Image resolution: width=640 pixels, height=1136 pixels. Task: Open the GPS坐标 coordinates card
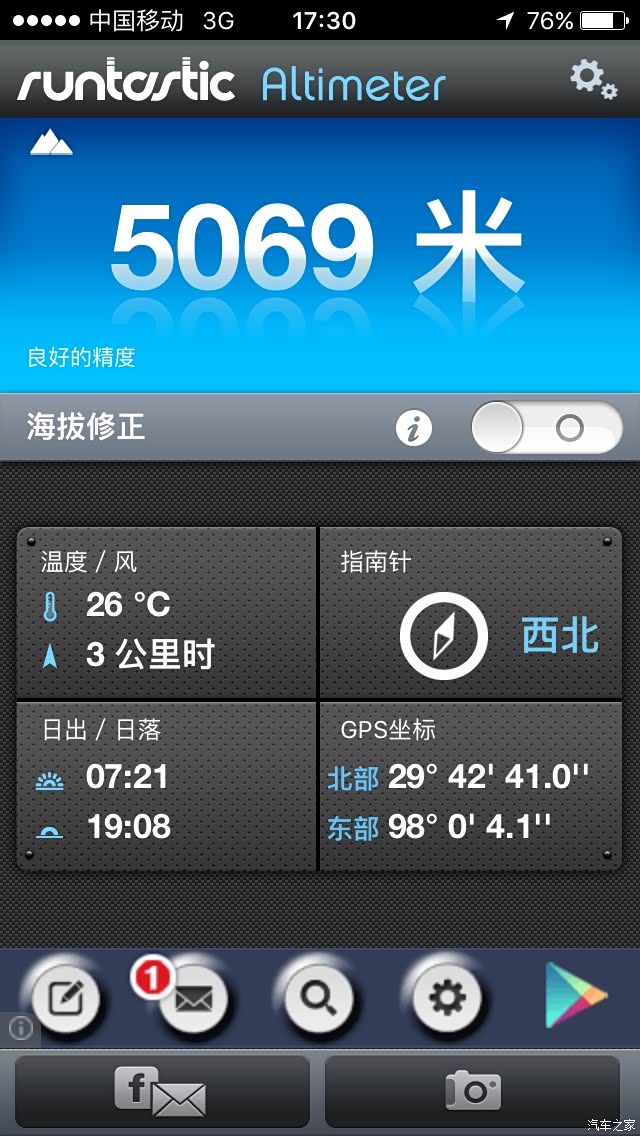471,785
